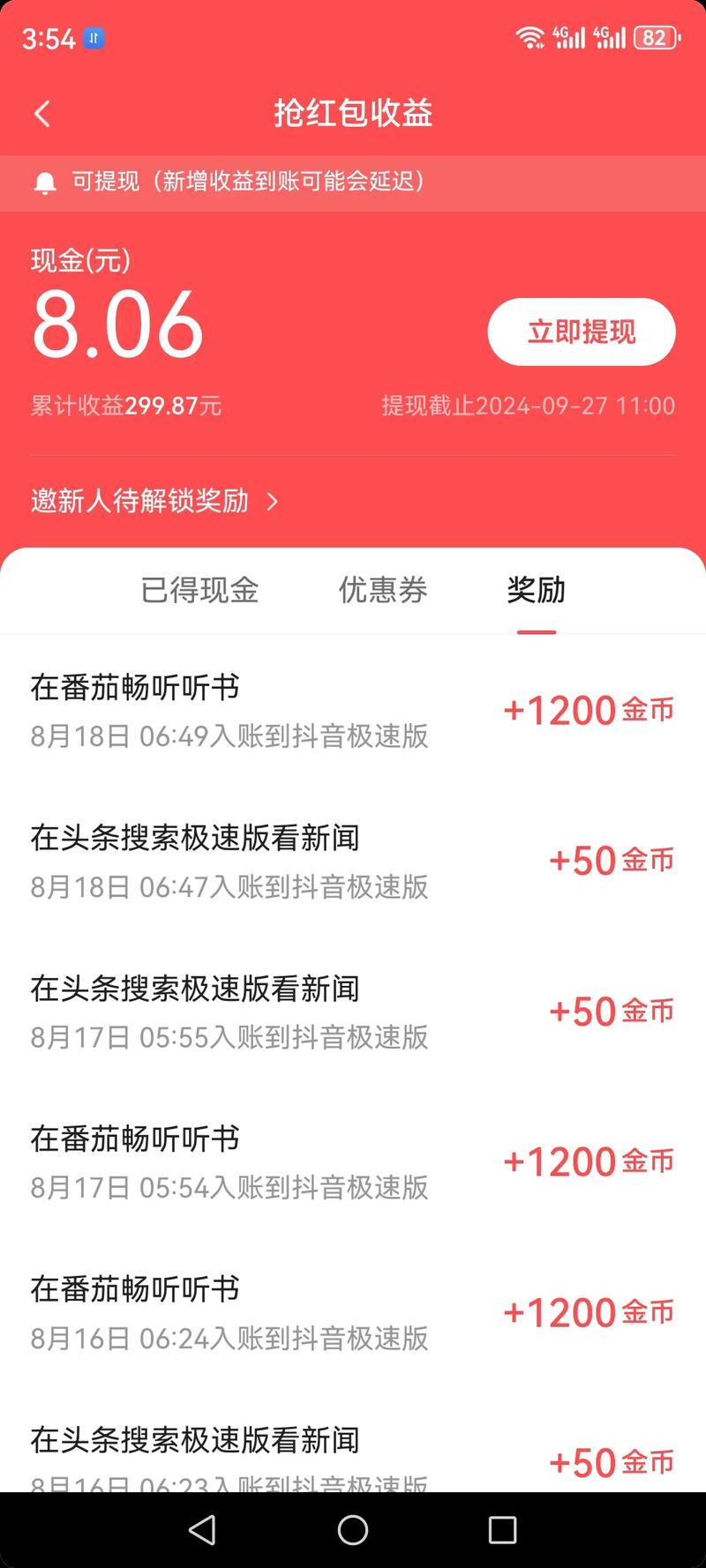
Task: Select the 奖励 tab
Action: [x=537, y=590]
